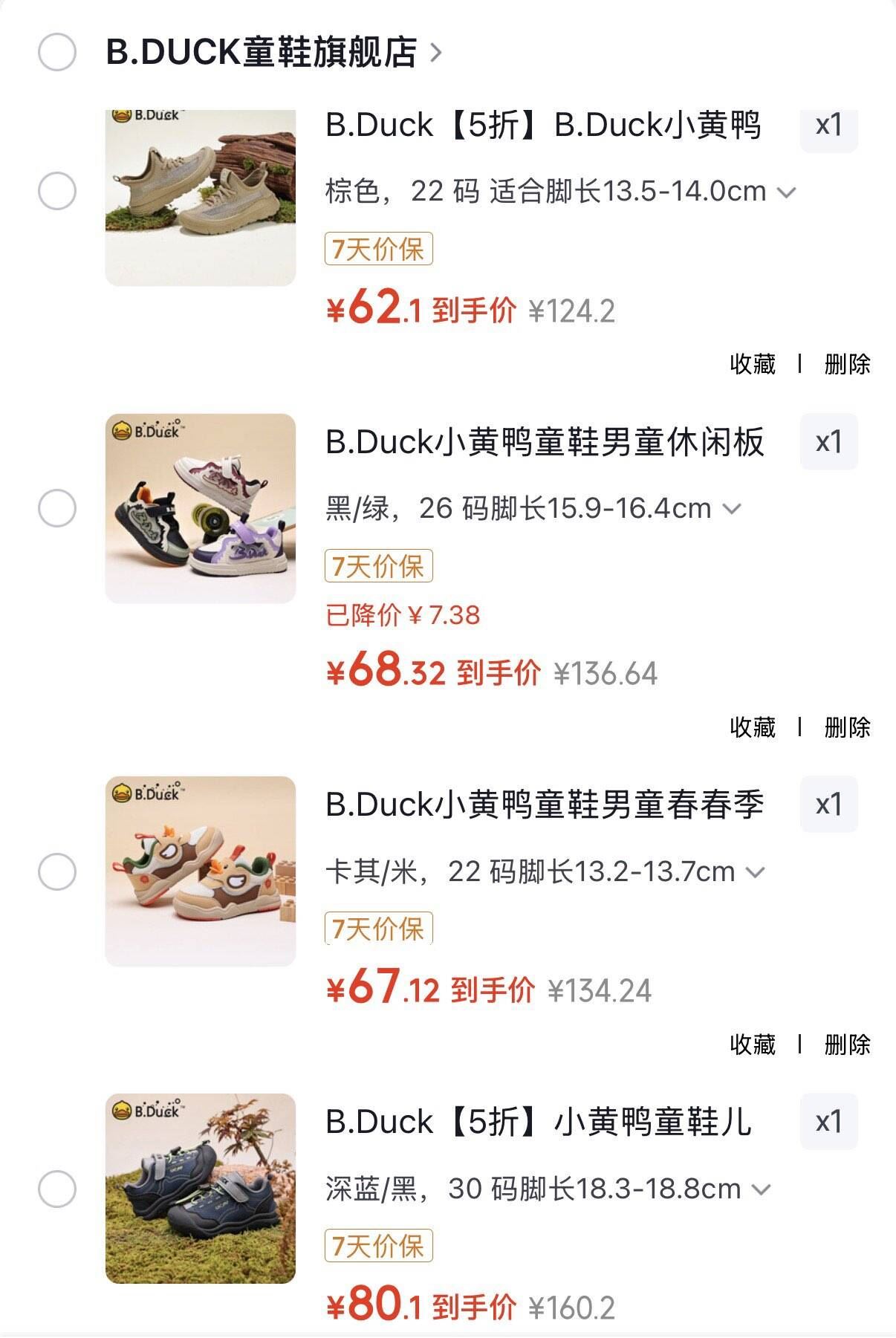Add the ¥62.1 brown shoes to favorites

(753, 364)
